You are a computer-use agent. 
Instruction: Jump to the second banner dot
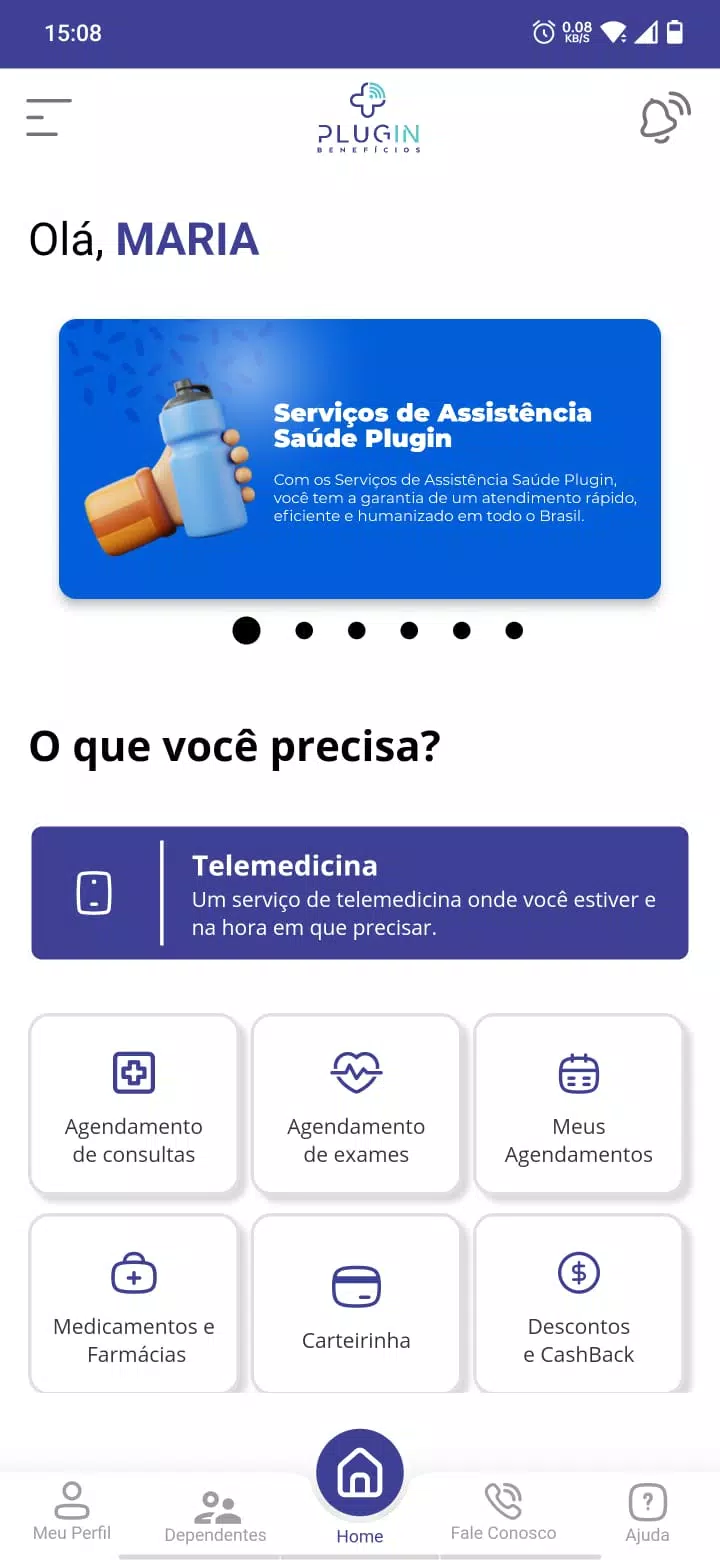pyautogui.click(x=304, y=630)
